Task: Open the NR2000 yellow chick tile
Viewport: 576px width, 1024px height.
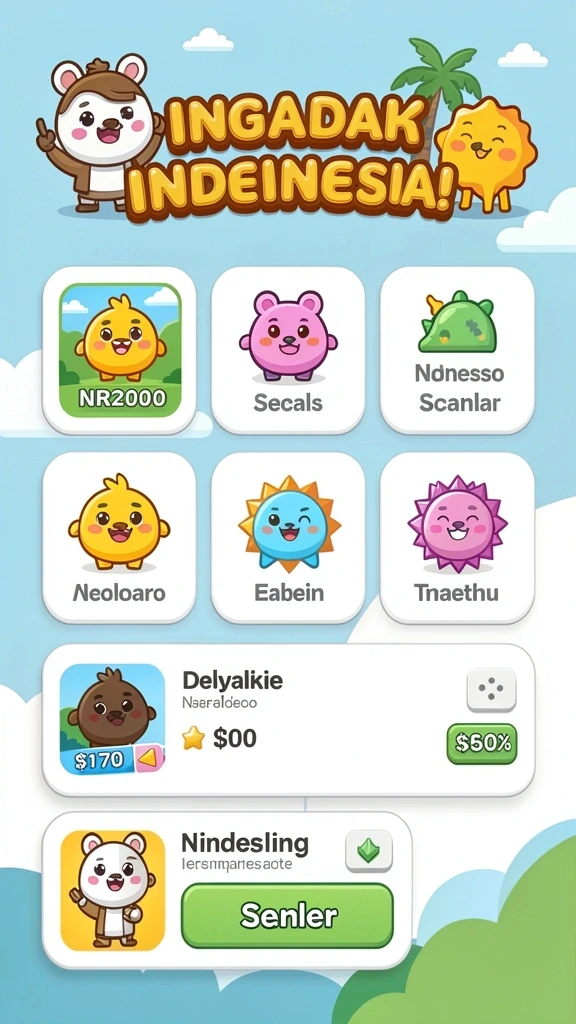Action: (x=120, y=350)
